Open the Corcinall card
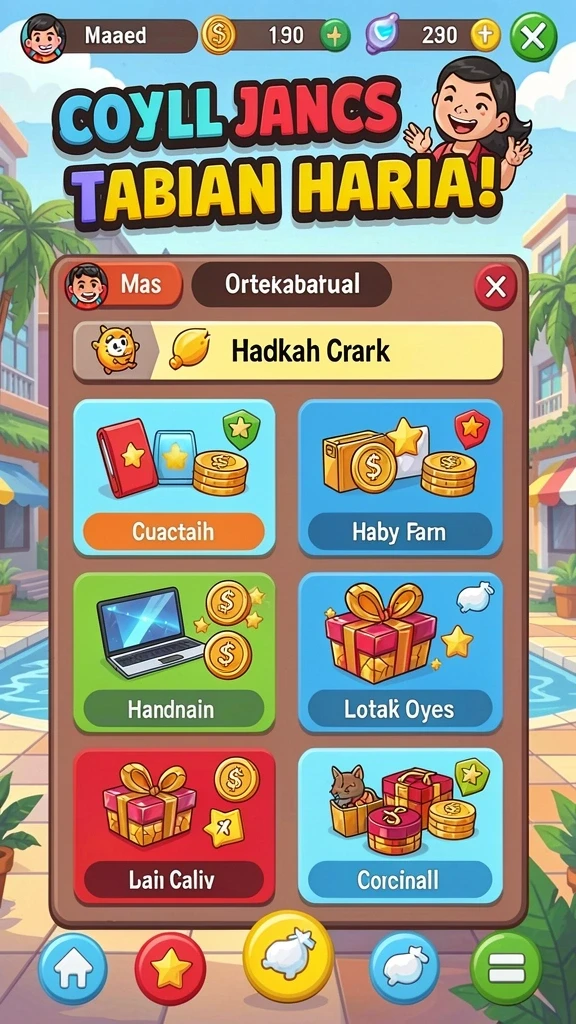 pos(400,826)
